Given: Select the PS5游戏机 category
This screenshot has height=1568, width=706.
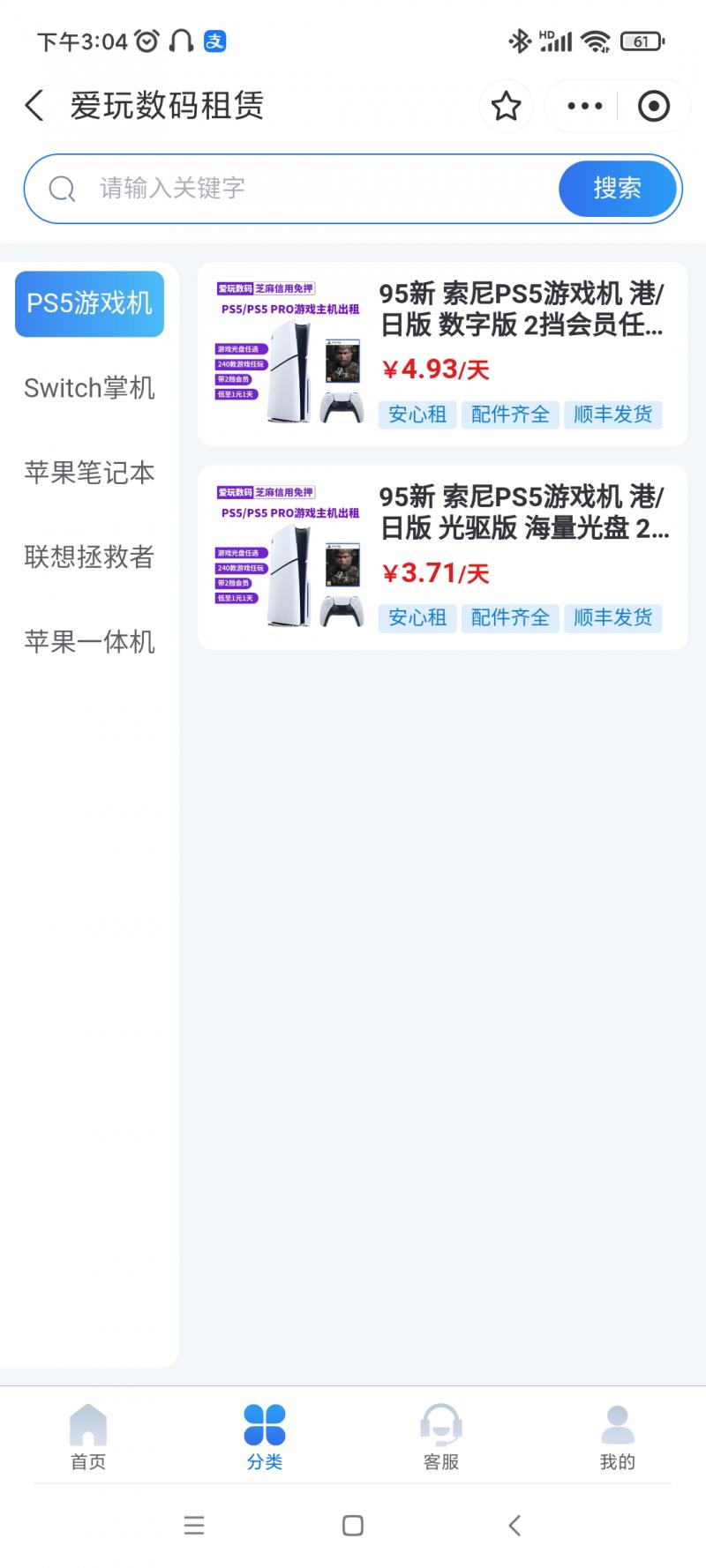Looking at the screenshot, I should click(x=89, y=303).
